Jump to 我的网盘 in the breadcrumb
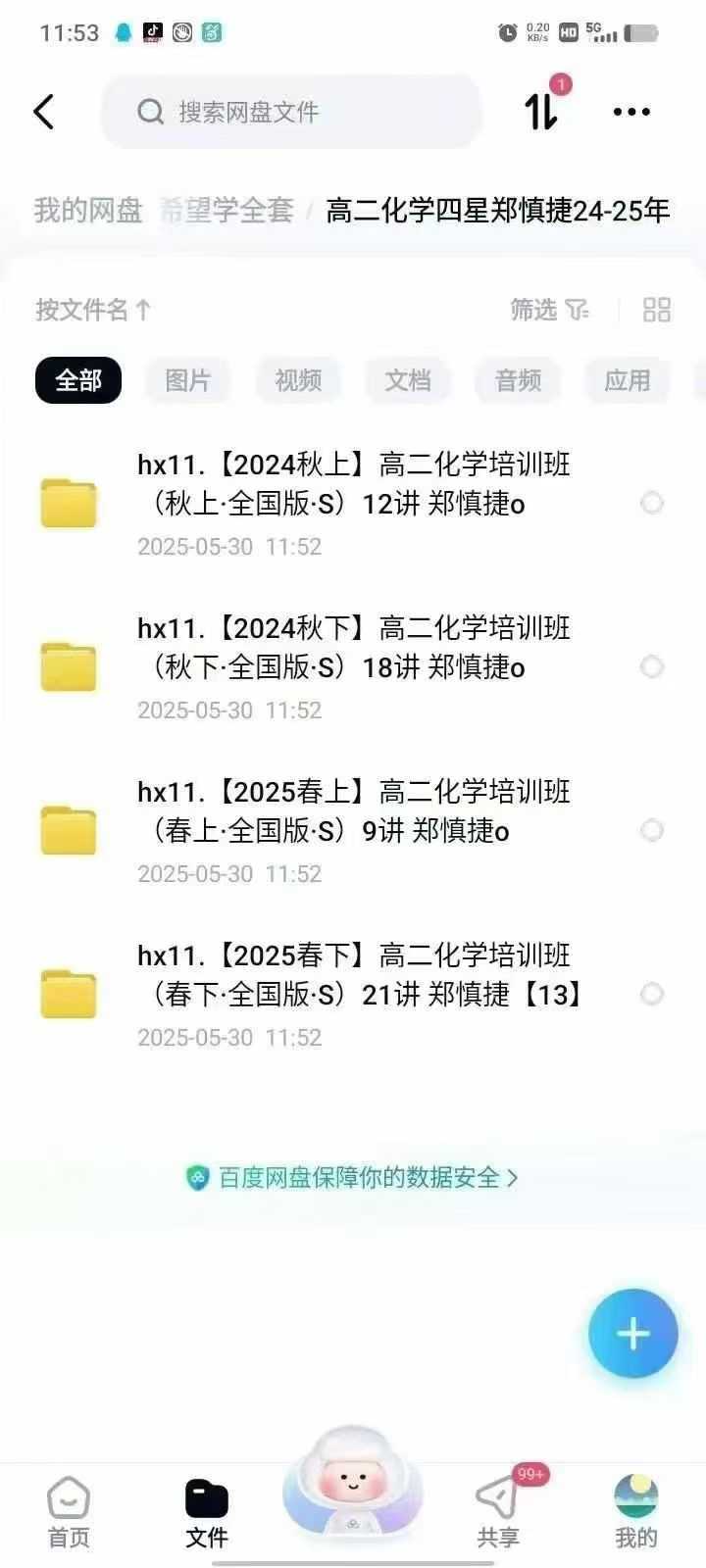706x1568 pixels. (x=88, y=210)
